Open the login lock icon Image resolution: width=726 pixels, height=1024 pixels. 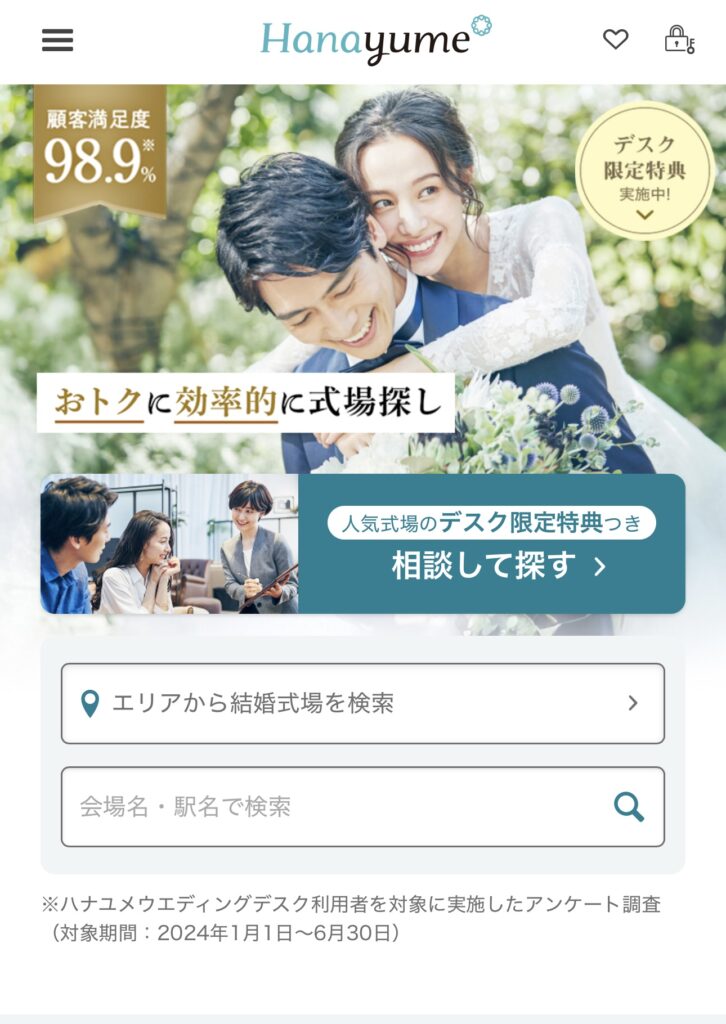click(679, 40)
